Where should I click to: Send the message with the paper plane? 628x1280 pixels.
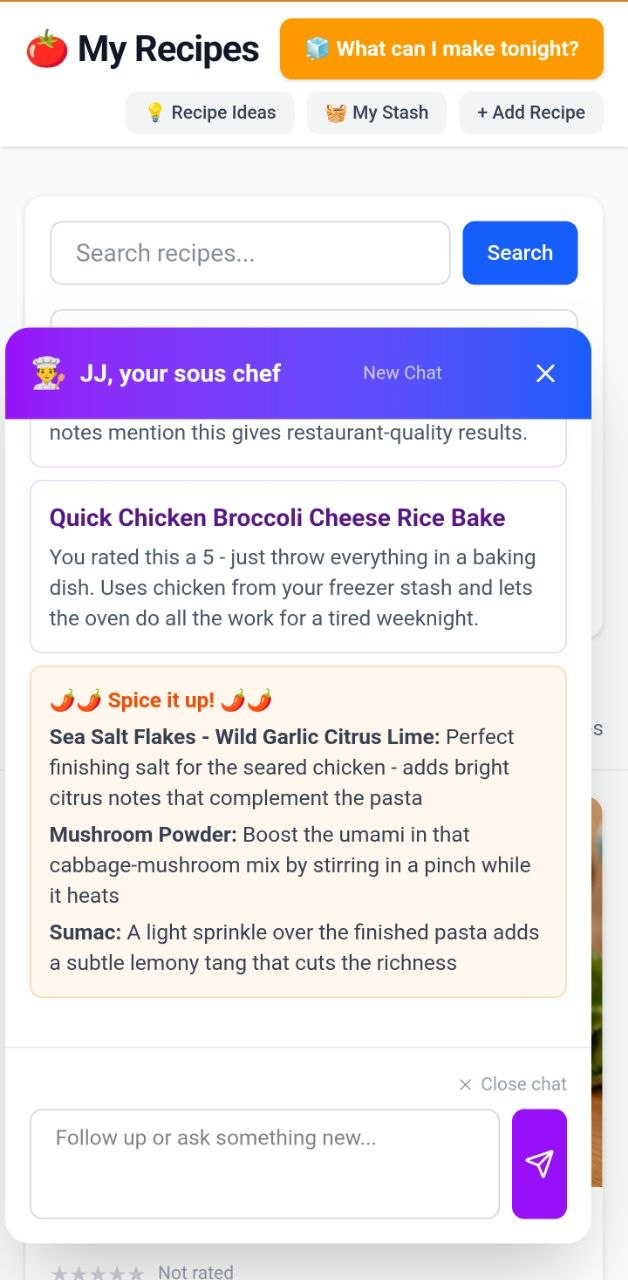coord(539,1163)
